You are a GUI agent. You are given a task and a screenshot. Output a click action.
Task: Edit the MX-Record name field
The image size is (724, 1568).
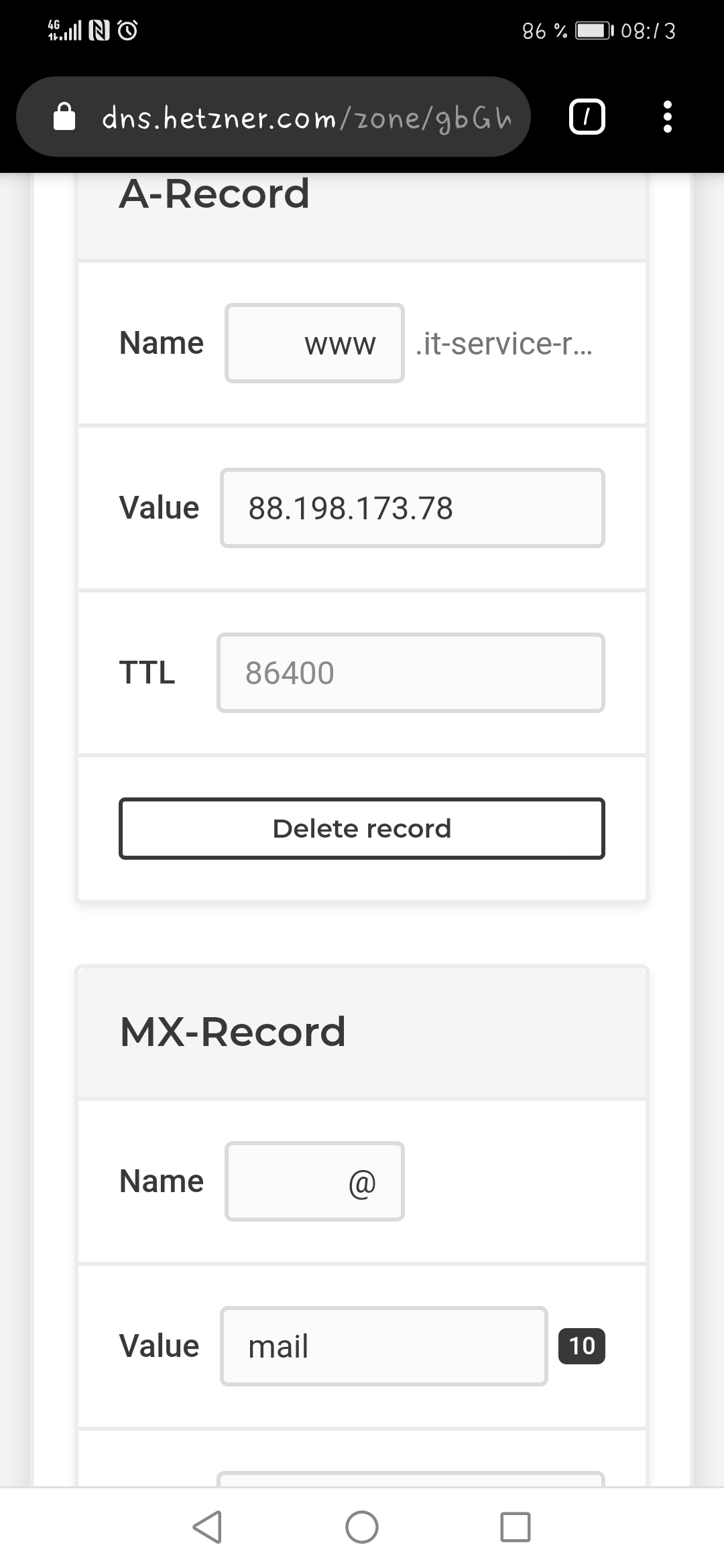[x=314, y=1181]
